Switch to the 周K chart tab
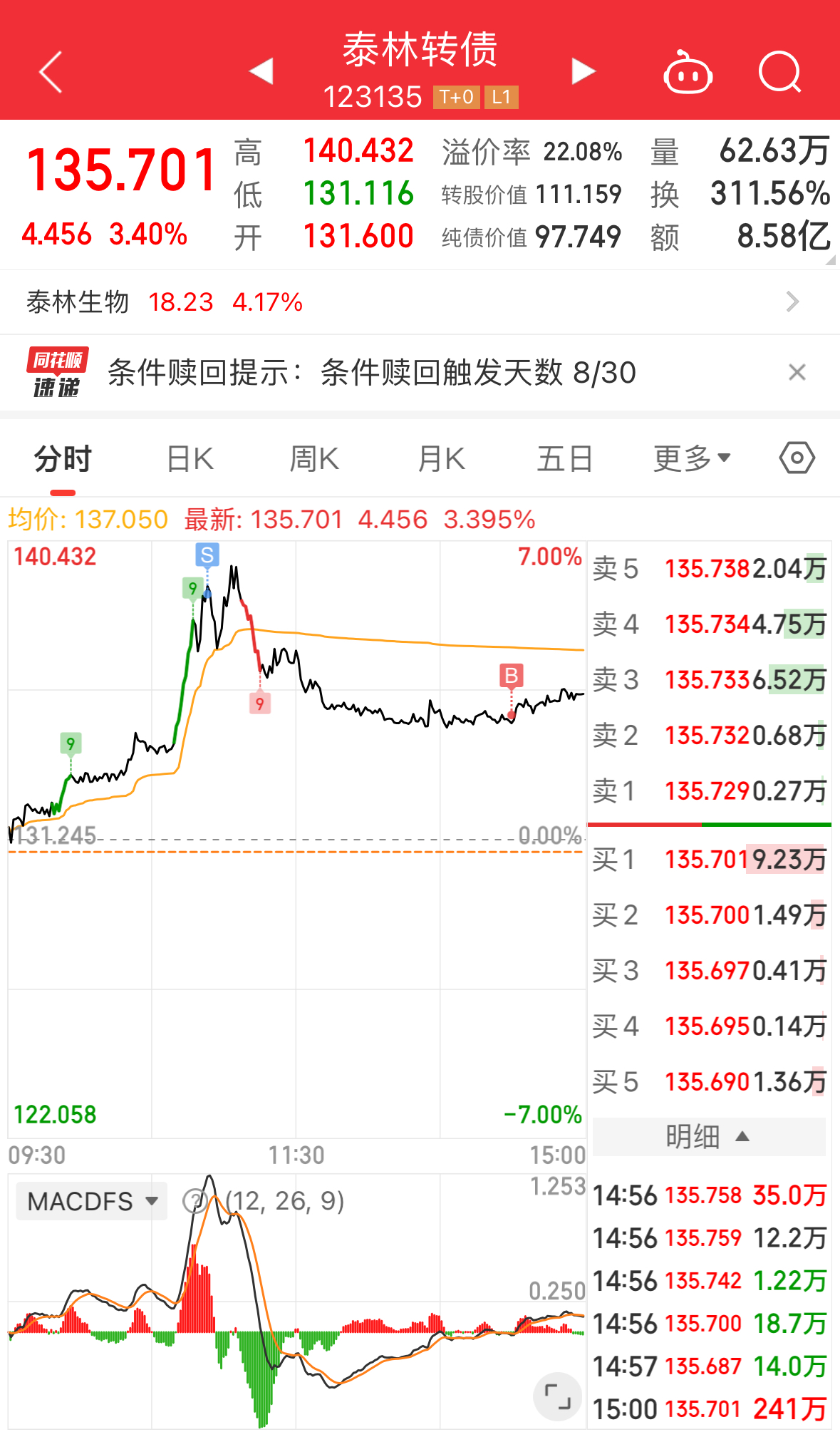840x1432 pixels. point(314,459)
